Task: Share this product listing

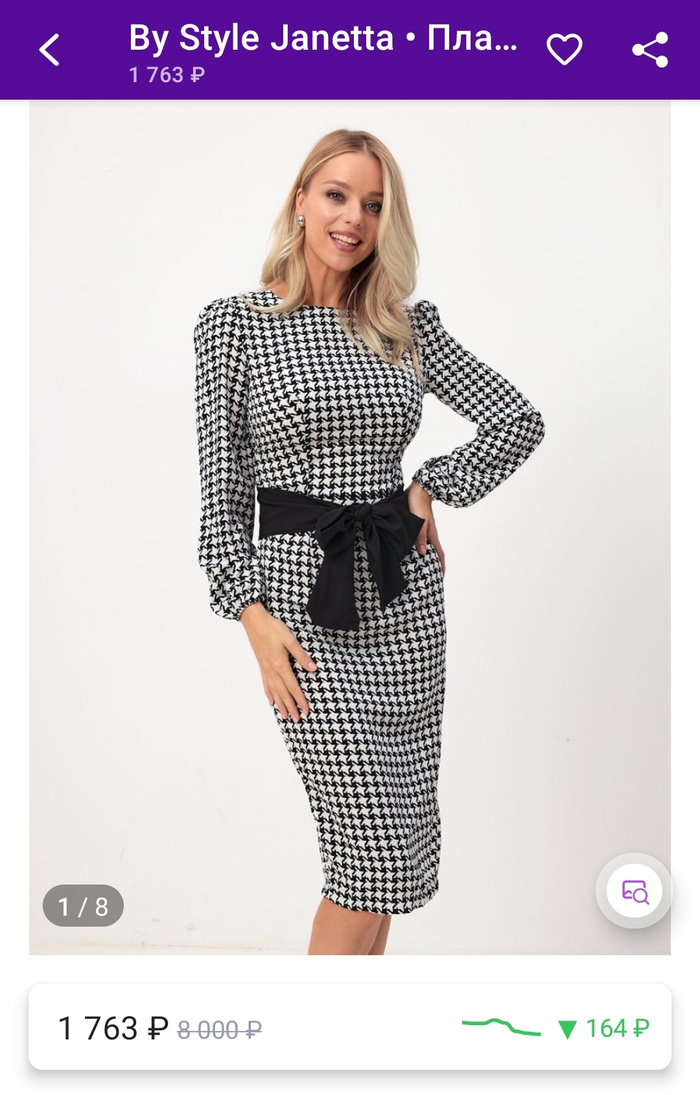Action: click(650, 49)
